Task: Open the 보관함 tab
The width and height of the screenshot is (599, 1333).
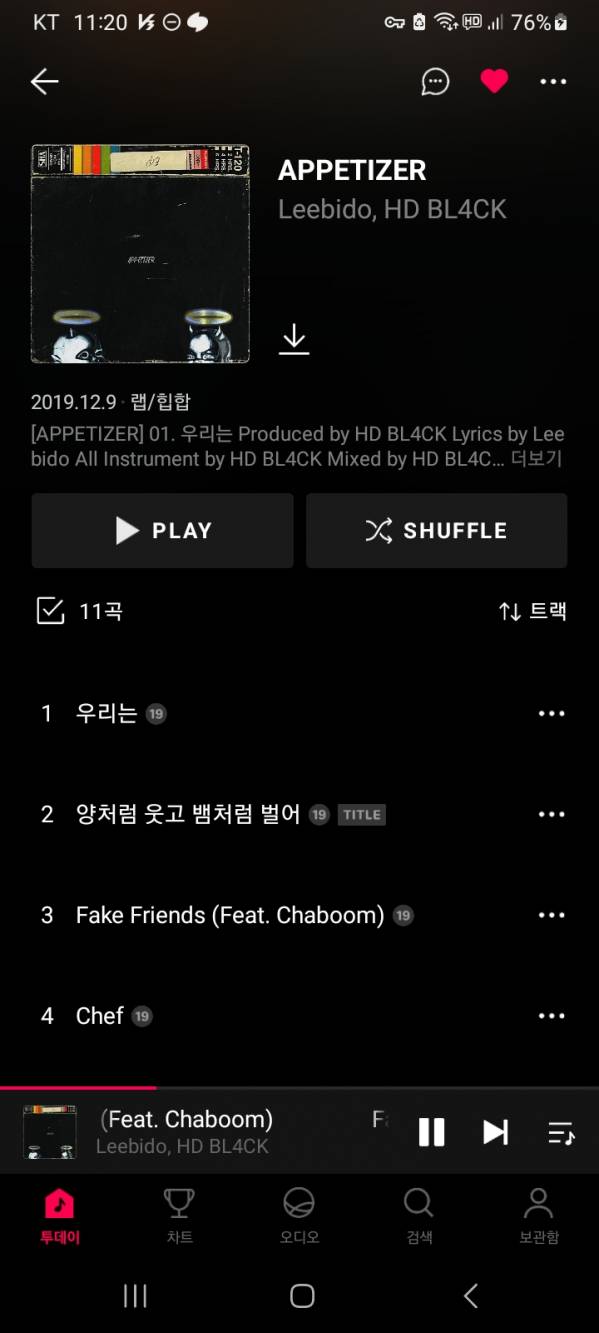Action: [539, 1215]
